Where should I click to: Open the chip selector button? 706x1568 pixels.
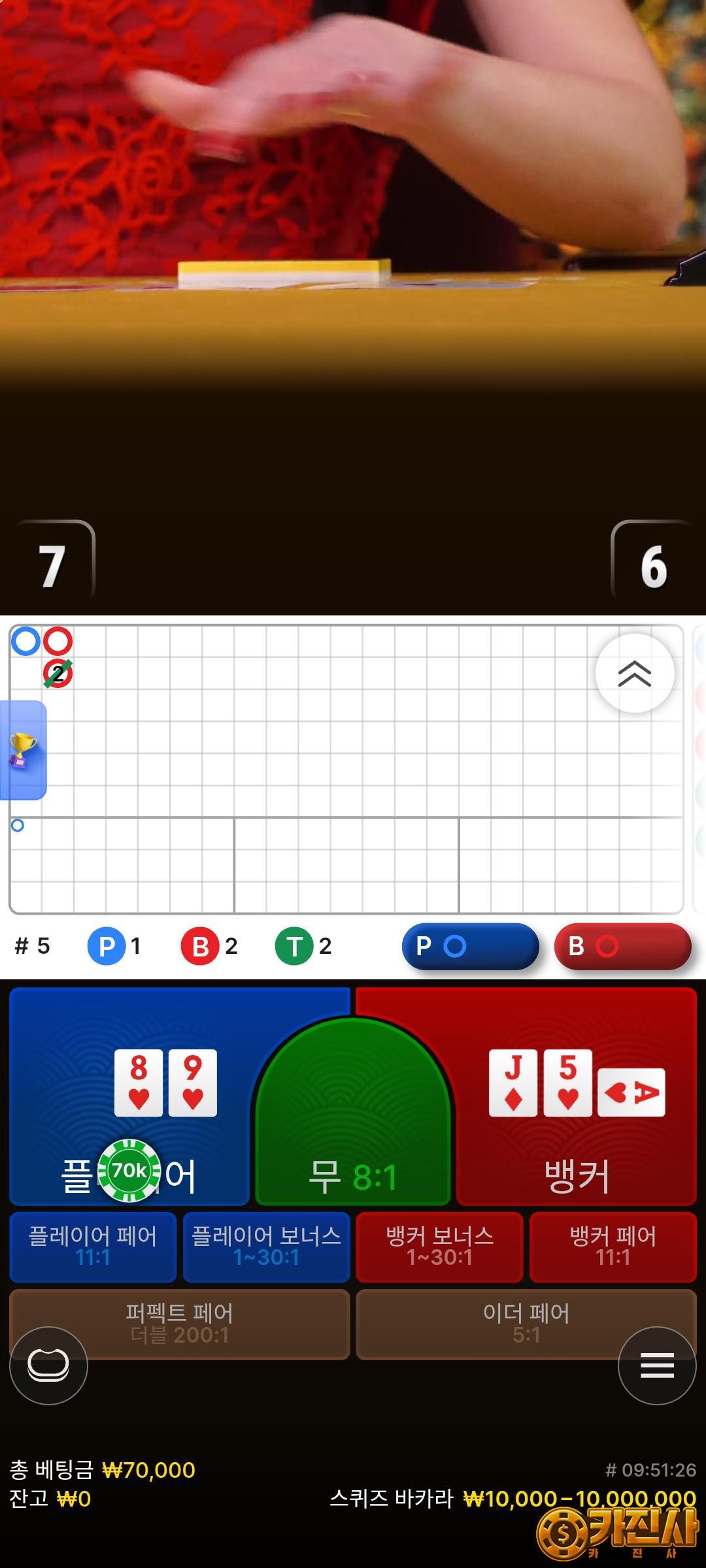click(48, 1365)
